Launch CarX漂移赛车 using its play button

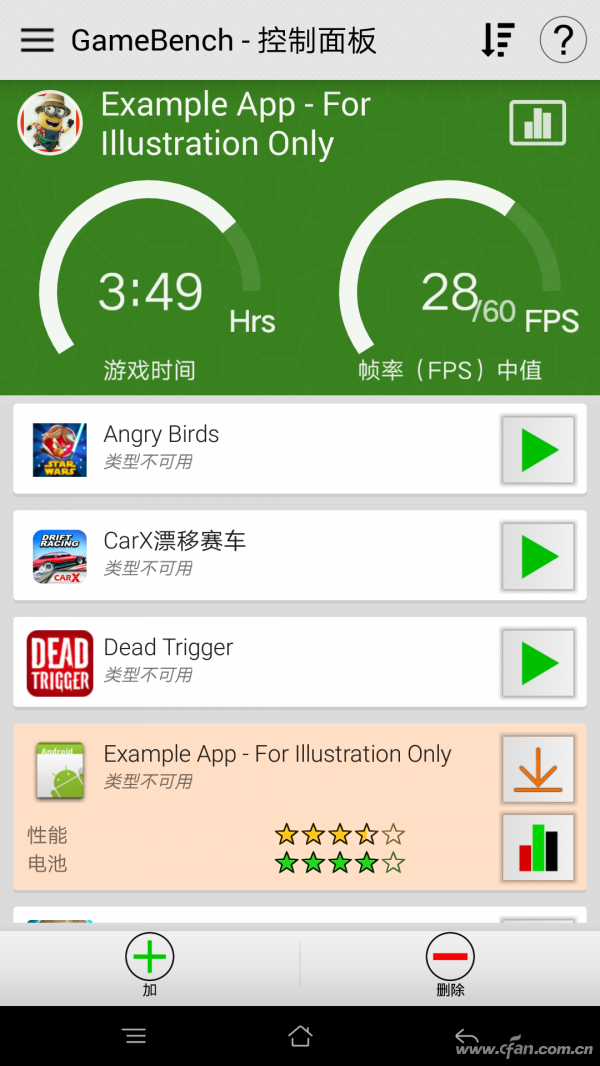click(538, 557)
